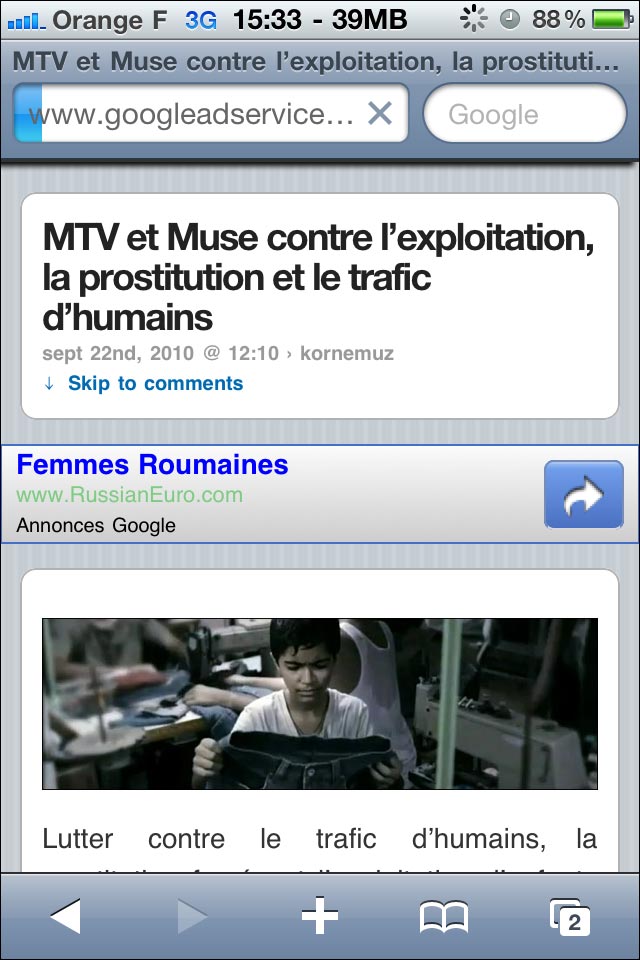The width and height of the screenshot is (640, 960).
Task: Go back to the previous page
Action: 65,916
